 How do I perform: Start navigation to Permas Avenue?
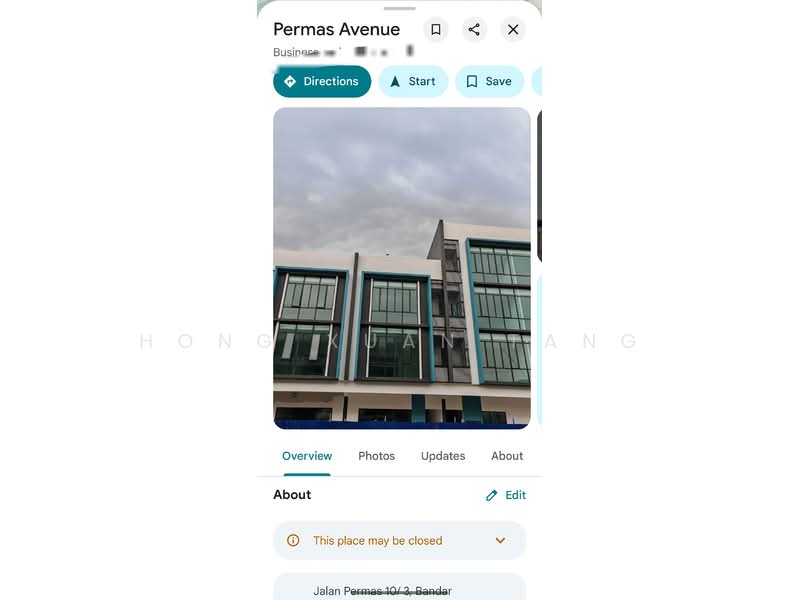(x=412, y=82)
